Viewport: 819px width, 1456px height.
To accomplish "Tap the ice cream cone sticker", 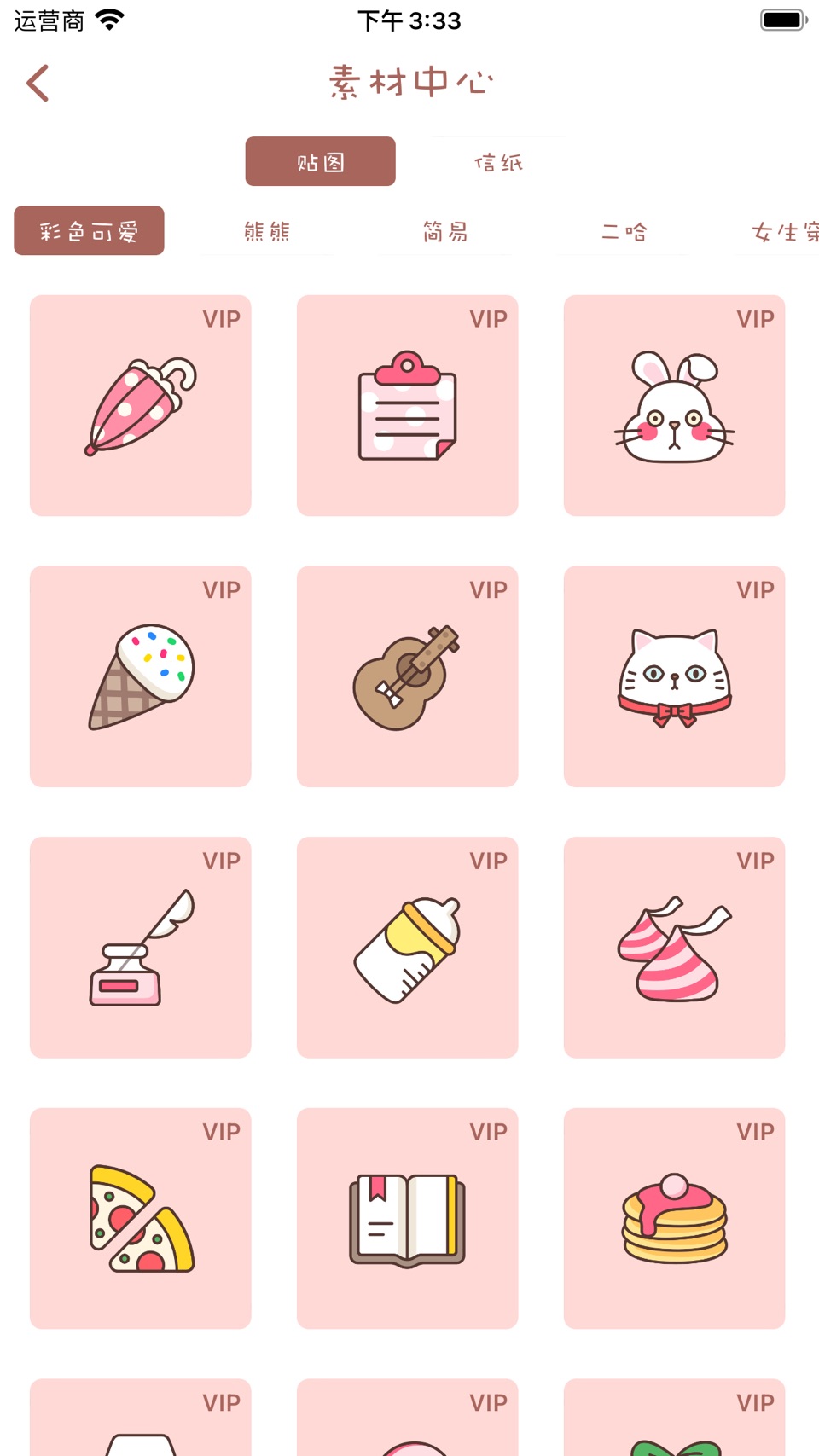I will click(141, 676).
